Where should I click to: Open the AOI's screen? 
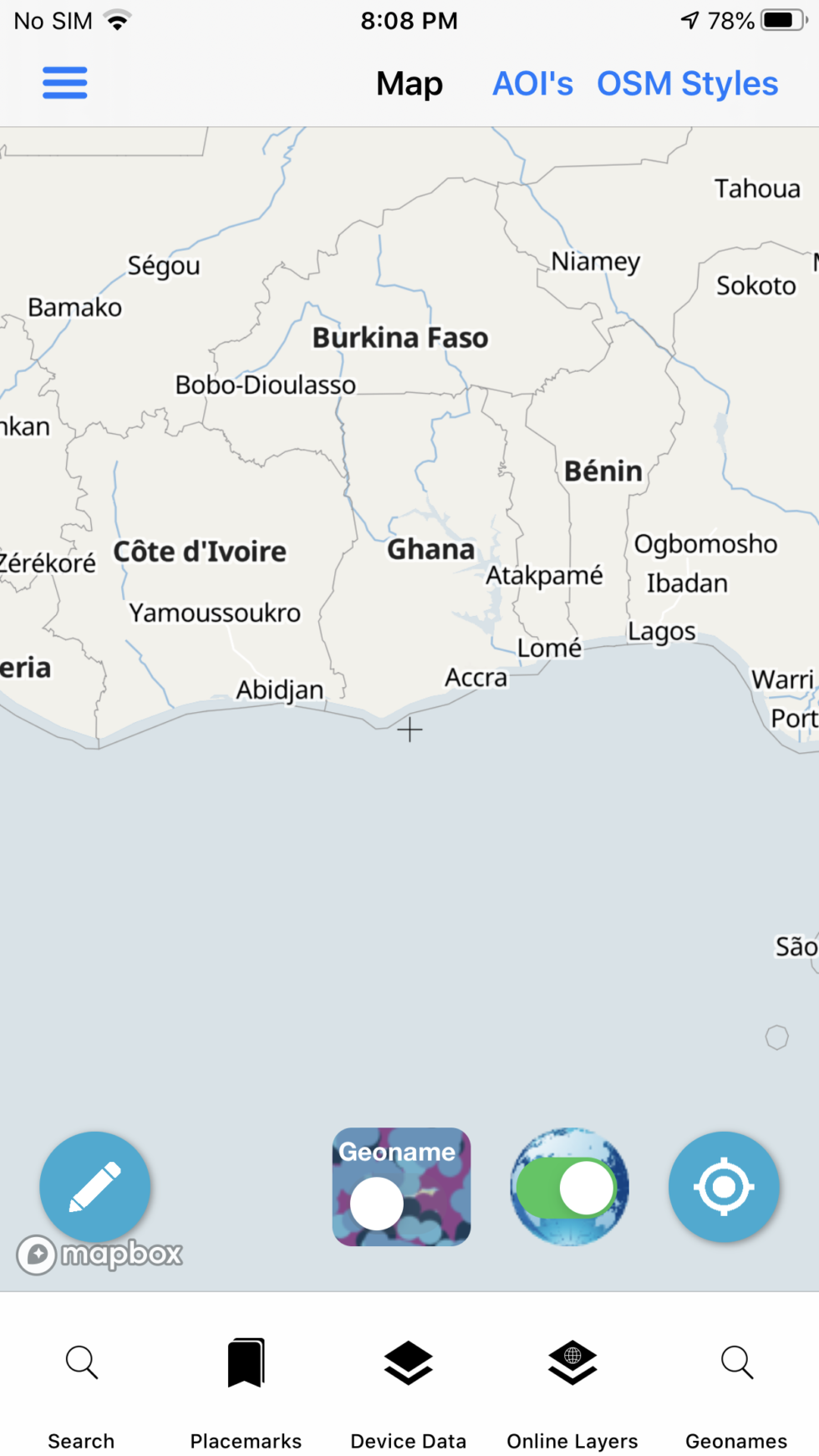532,83
